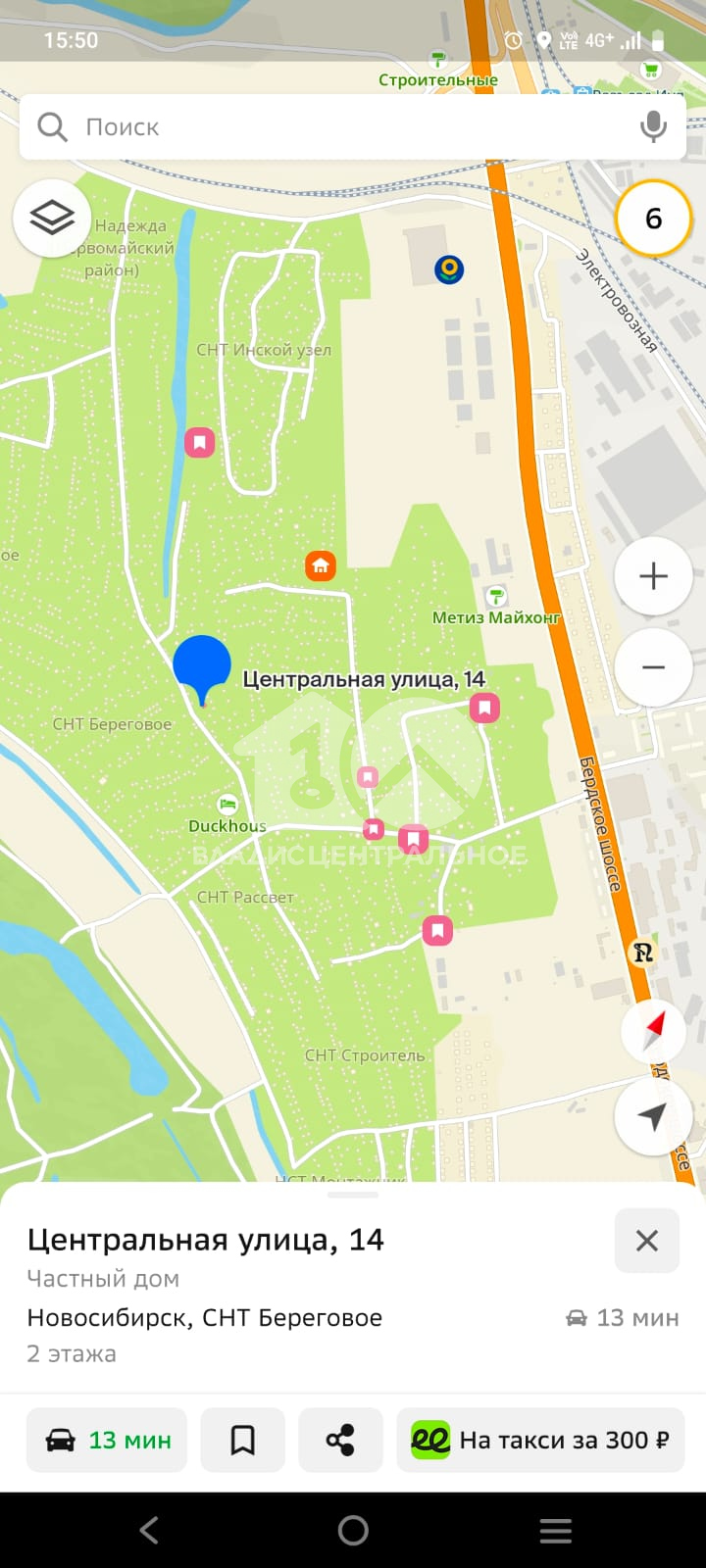Go back with the system back button
The image size is (706, 1568).
149,1530
